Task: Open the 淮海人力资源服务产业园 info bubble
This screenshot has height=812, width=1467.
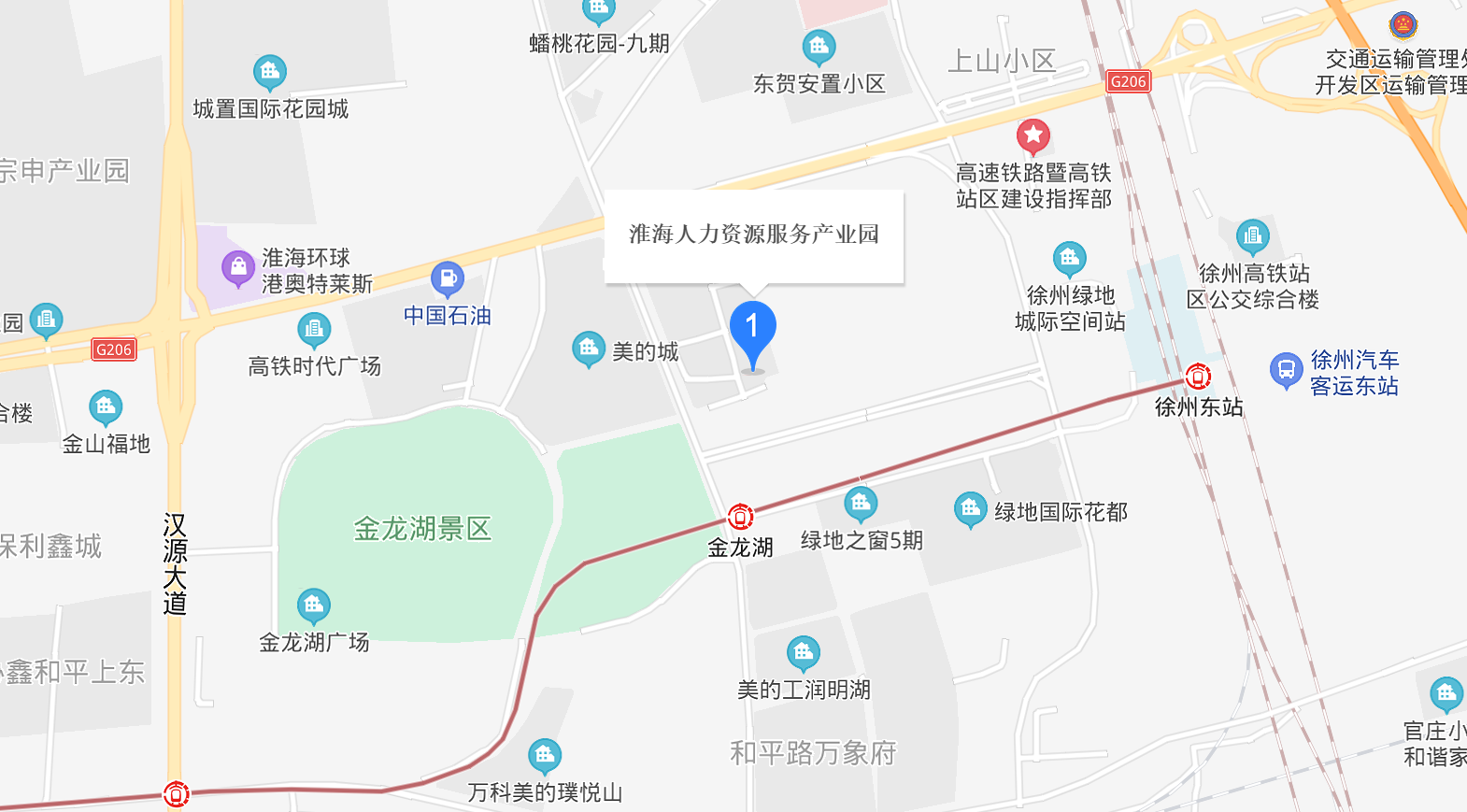Action: [x=753, y=235]
